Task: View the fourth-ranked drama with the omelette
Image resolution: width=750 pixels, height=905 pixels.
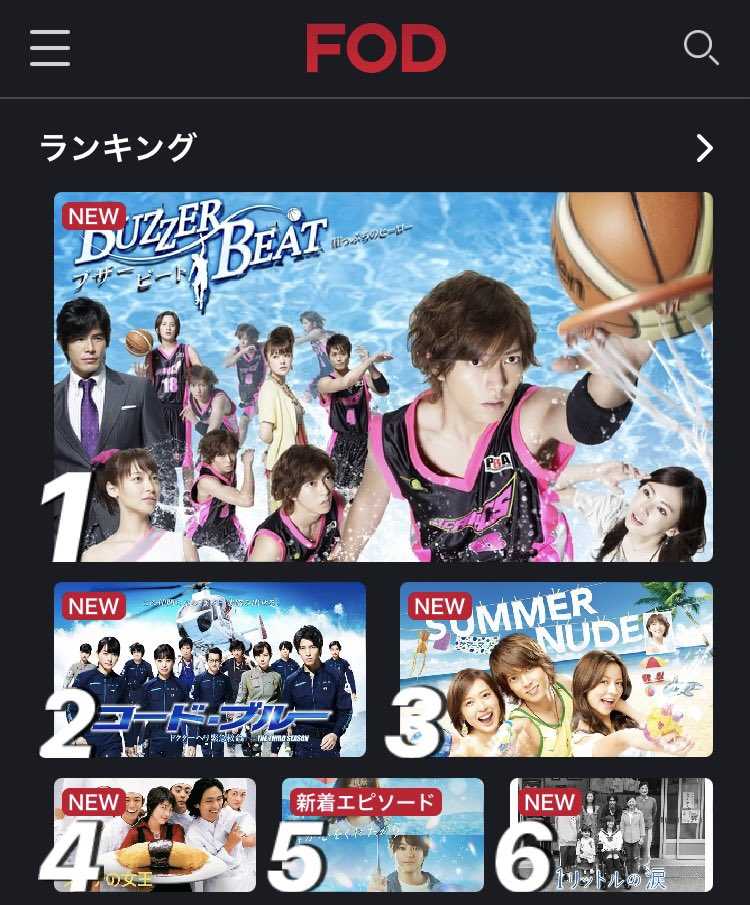Action: coord(155,834)
